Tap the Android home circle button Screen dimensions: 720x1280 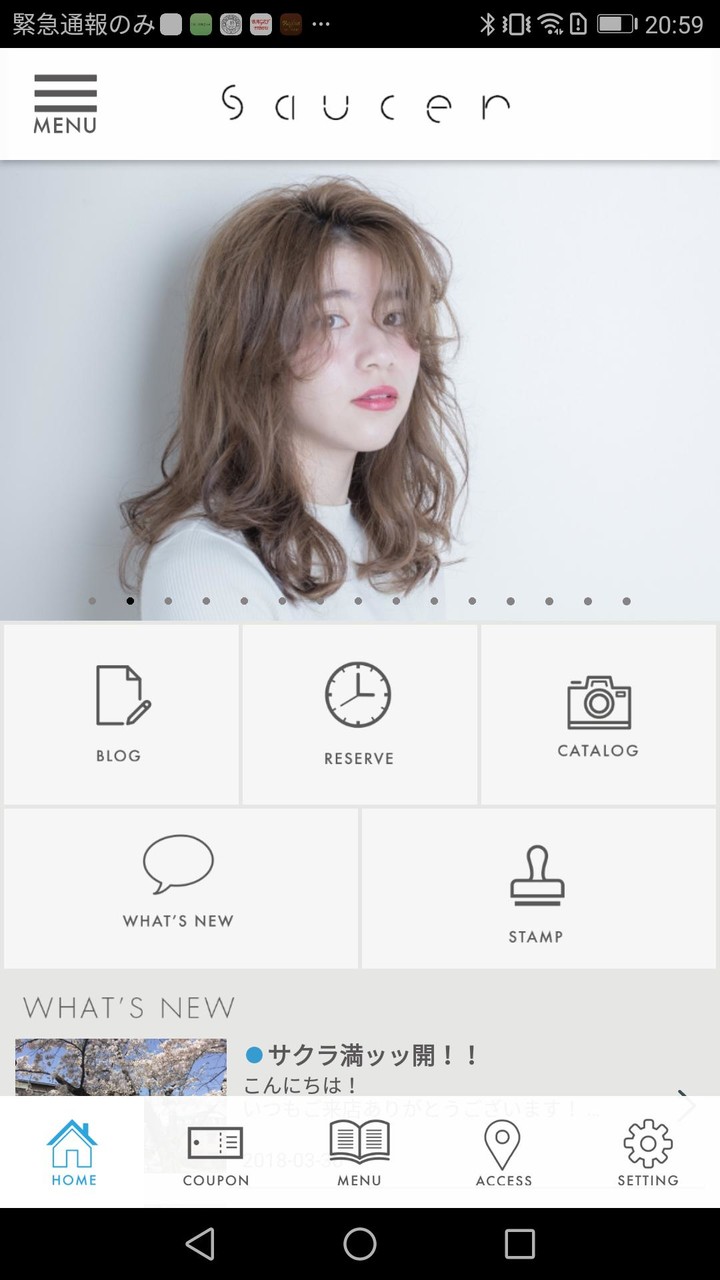359,1244
